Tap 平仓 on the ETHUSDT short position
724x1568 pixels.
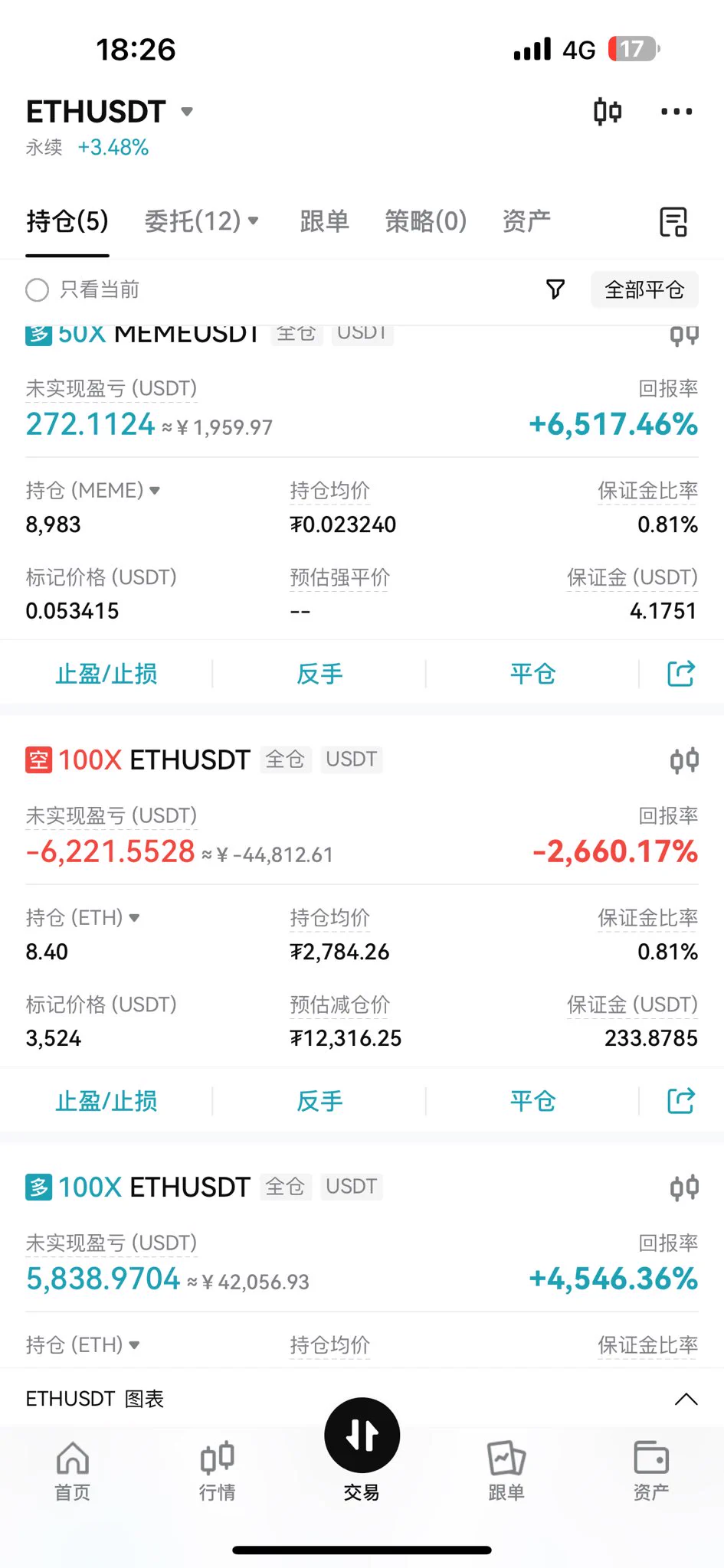[x=532, y=1100]
